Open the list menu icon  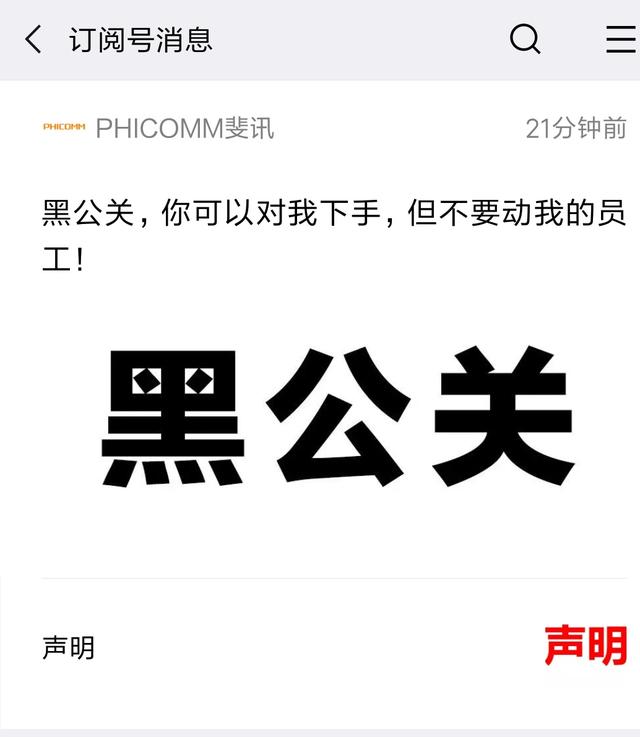tap(622, 40)
